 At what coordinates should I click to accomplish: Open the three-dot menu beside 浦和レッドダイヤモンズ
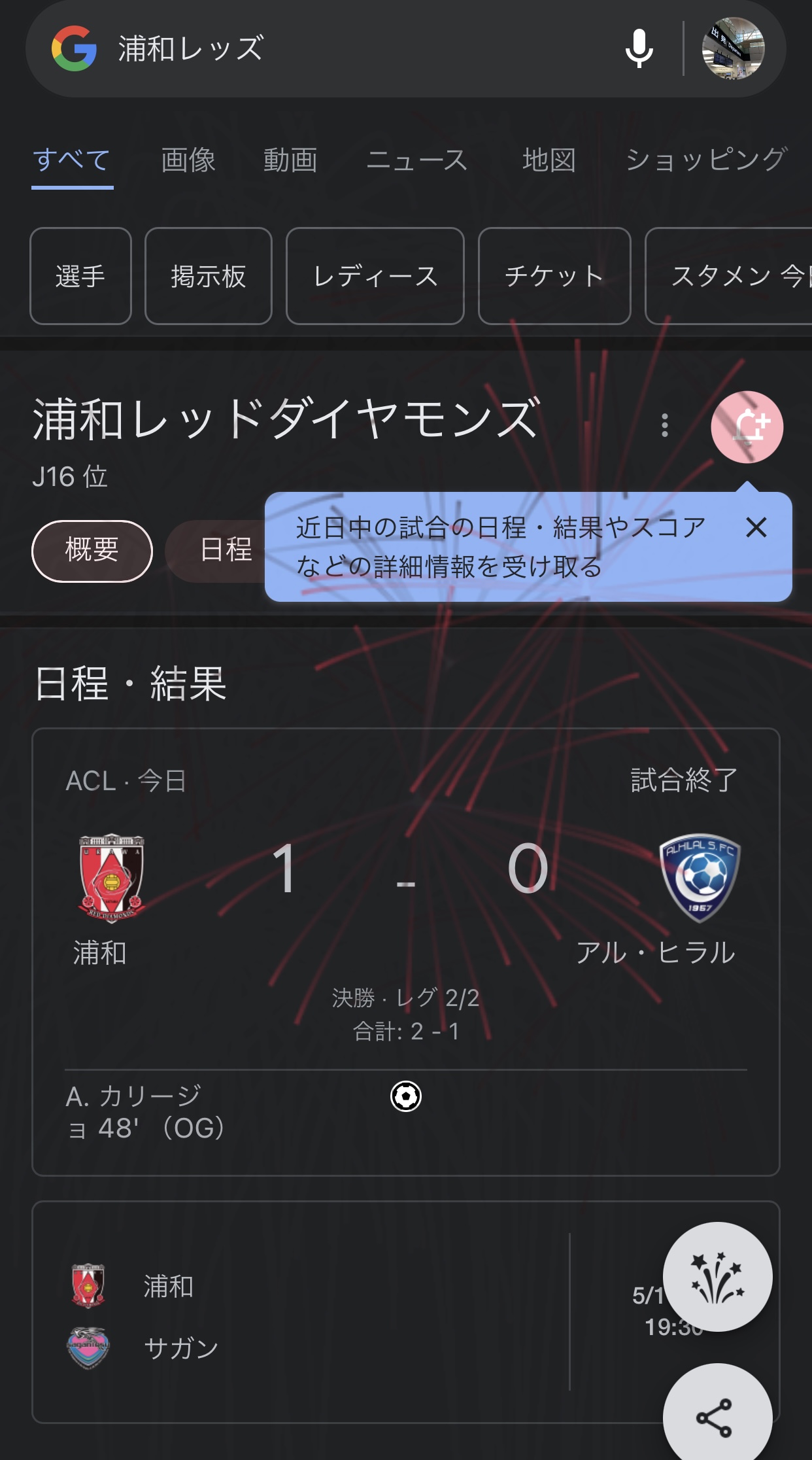click(664, 426)
